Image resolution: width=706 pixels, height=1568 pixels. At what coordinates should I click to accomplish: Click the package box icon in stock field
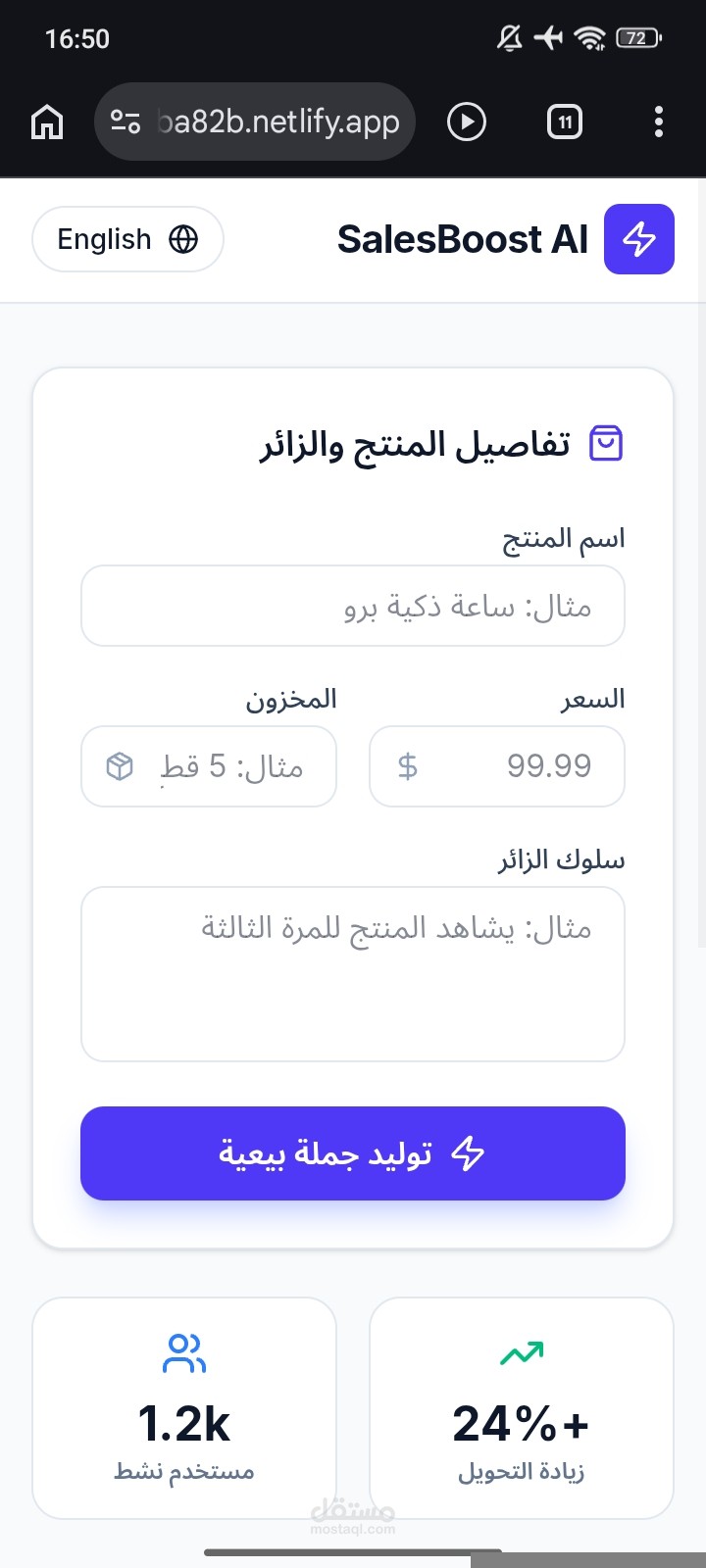tap(119, 765)
